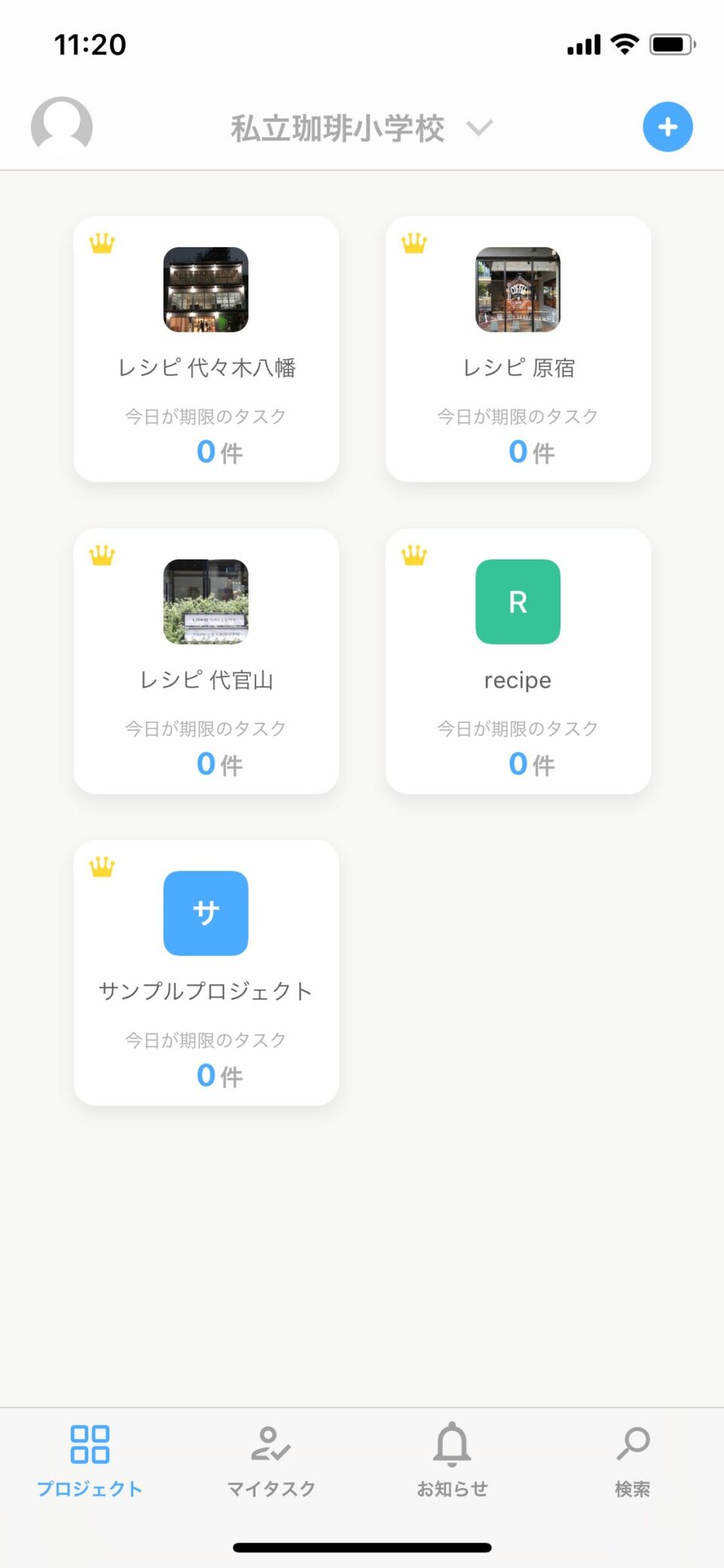Tap the blue plus button to add a project

(667, 127)
